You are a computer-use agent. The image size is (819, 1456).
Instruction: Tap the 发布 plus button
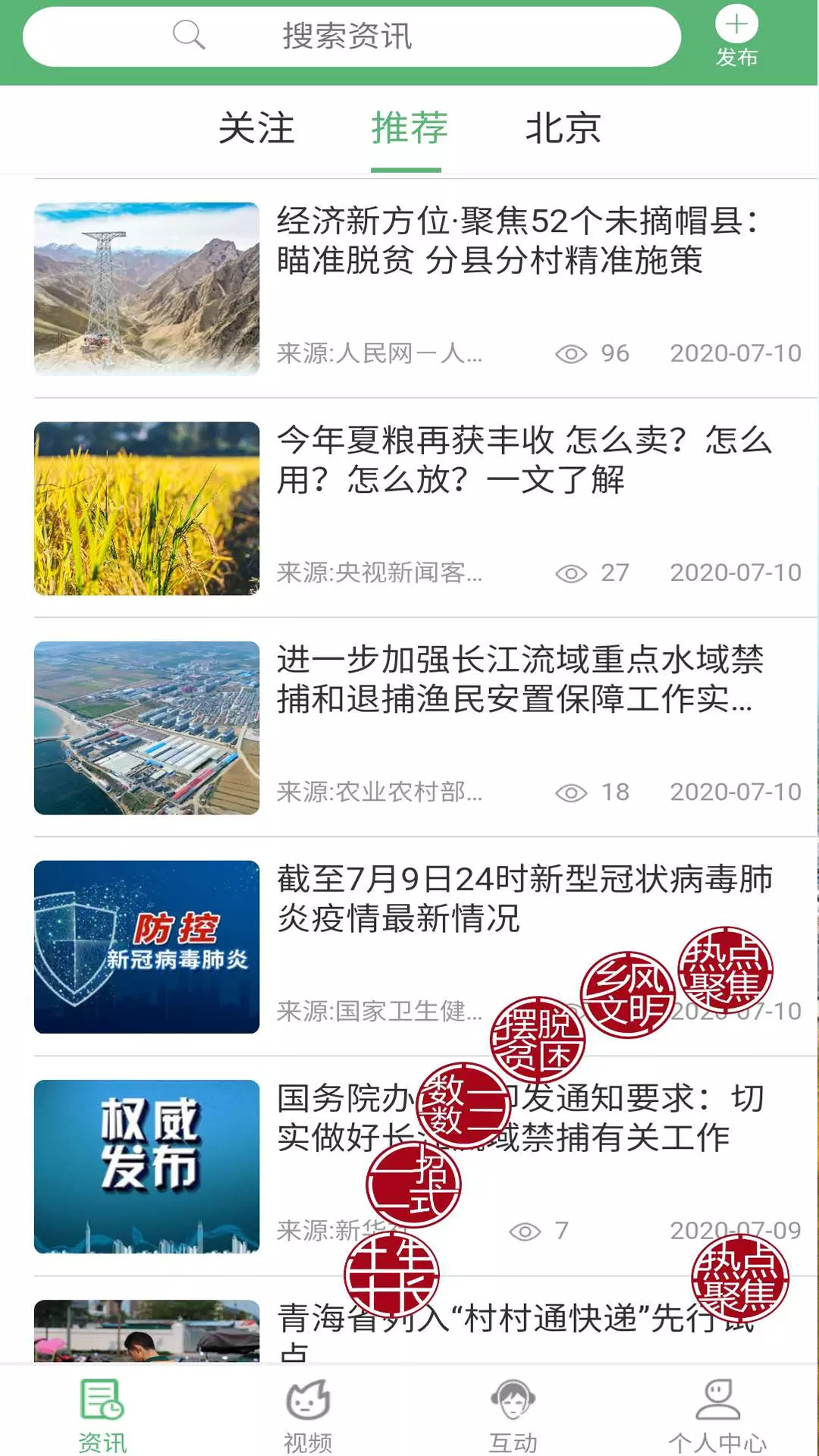(x=736, y=36)
